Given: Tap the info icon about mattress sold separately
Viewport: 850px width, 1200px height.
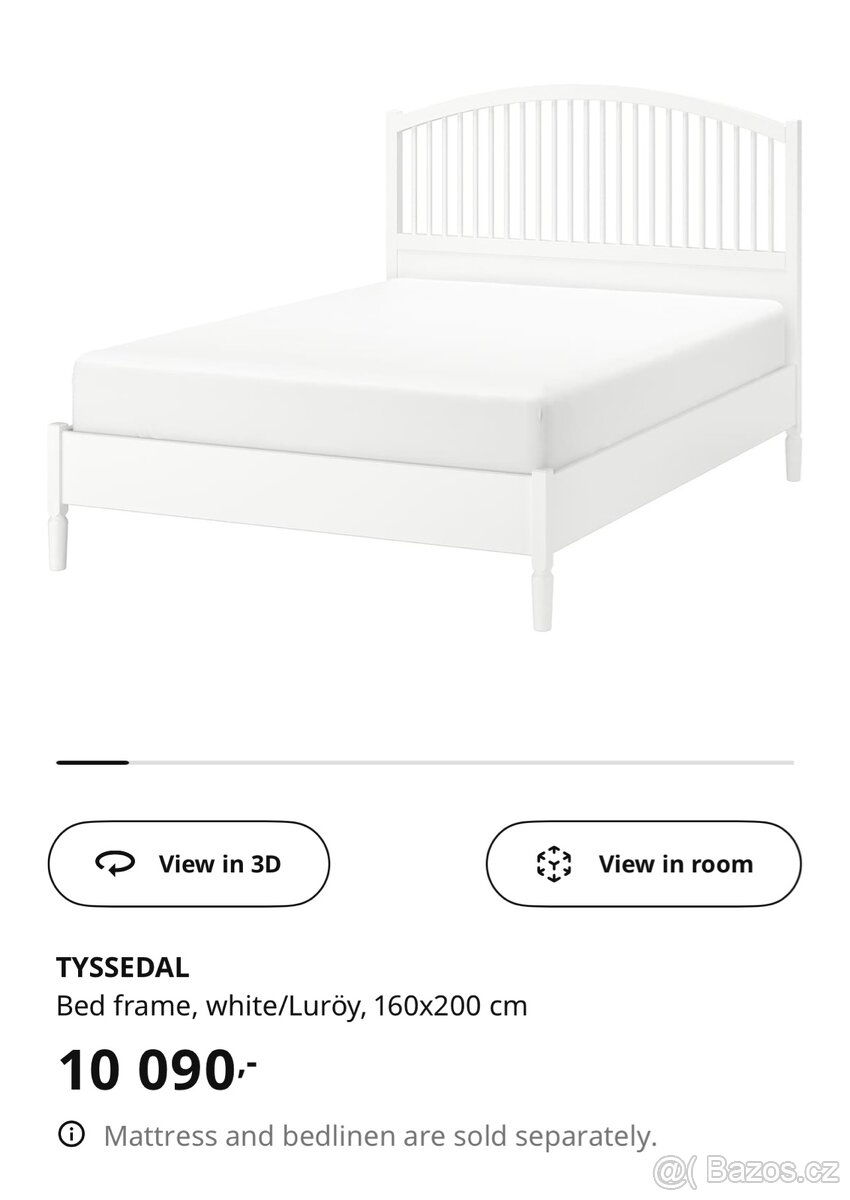Looking at the screenshot, I should [72, 1135].
